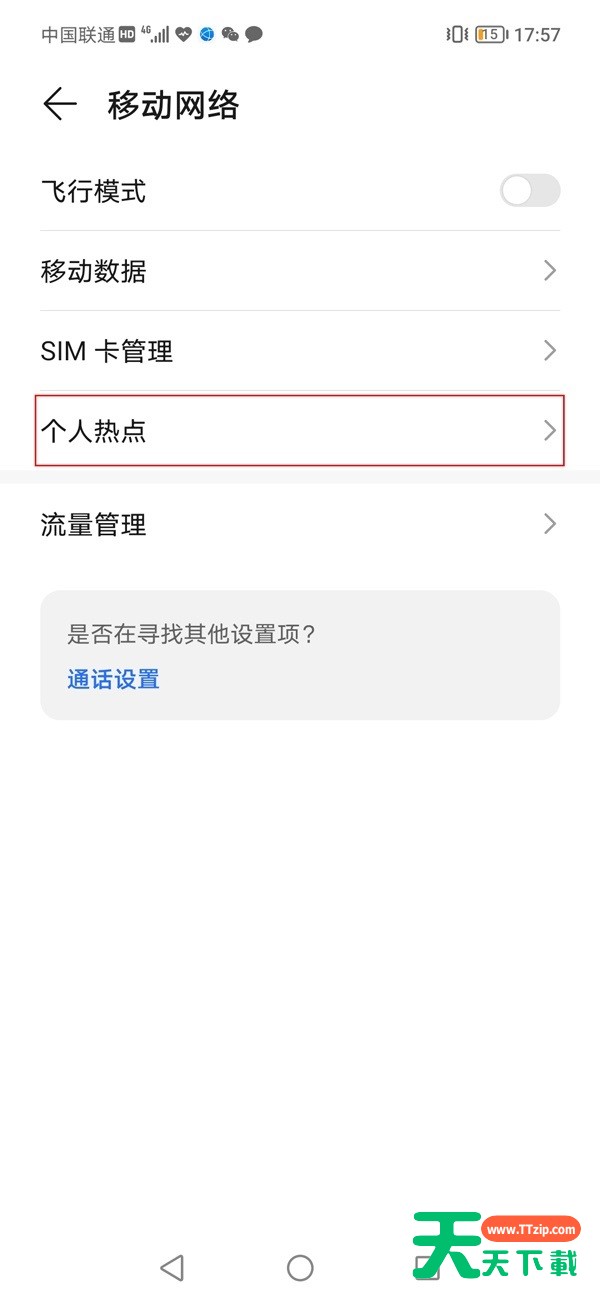Tap the 通话设置 link

pyautogui.click(x=113, y=680)
